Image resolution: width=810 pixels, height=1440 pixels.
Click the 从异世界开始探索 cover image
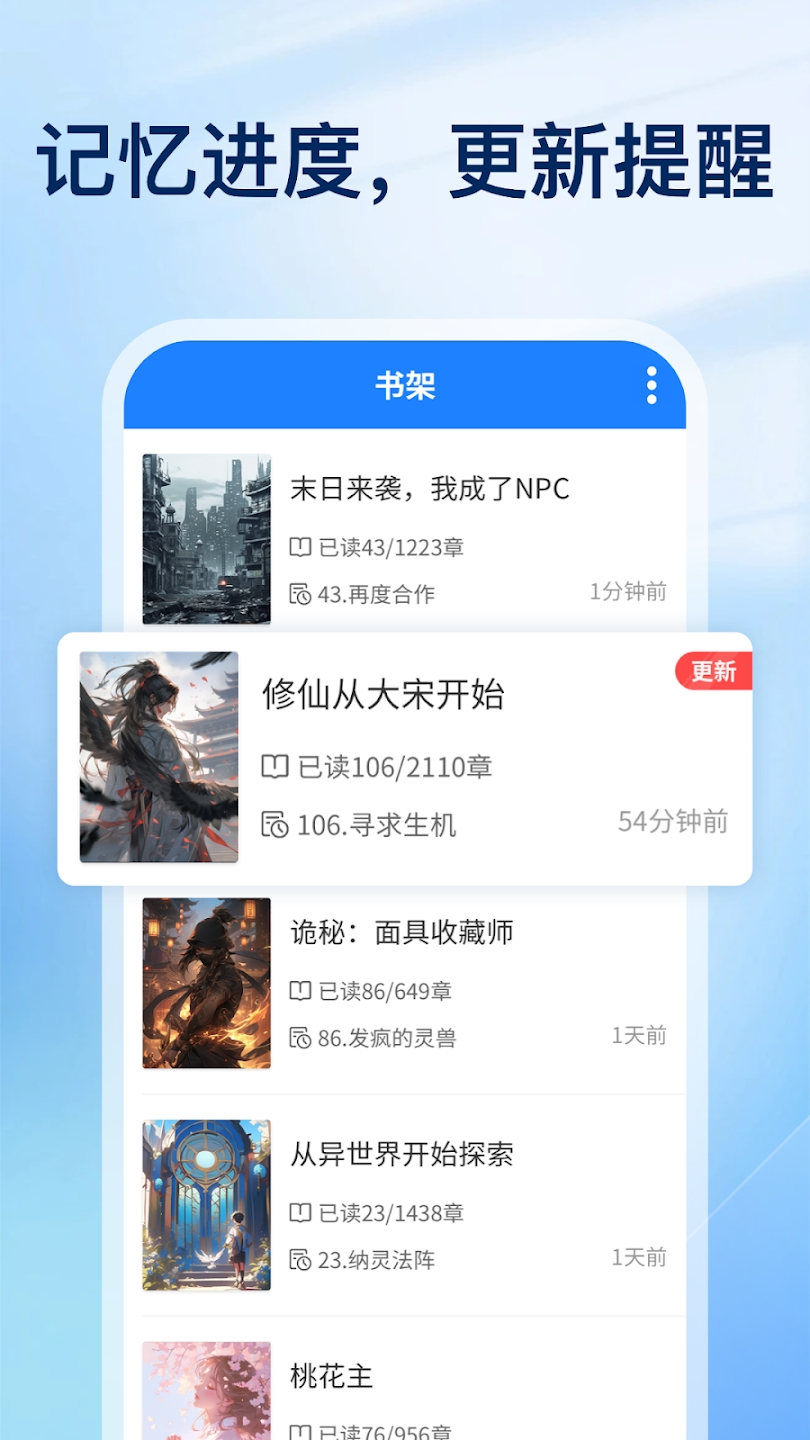206,1203
